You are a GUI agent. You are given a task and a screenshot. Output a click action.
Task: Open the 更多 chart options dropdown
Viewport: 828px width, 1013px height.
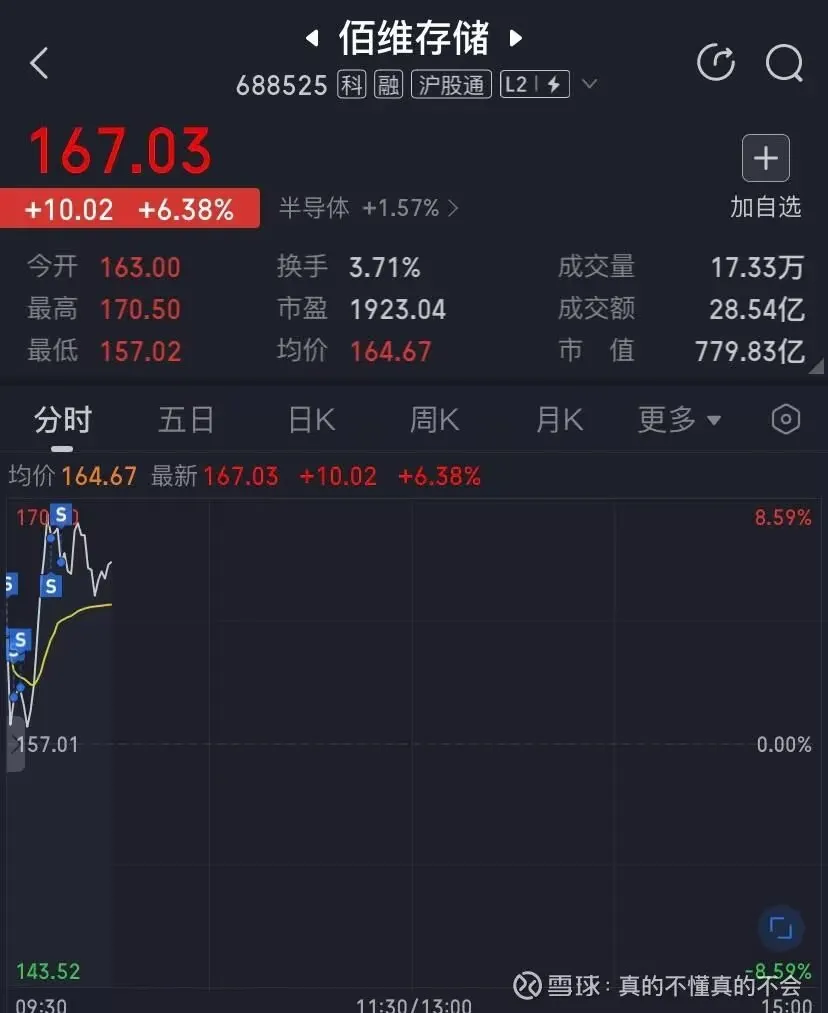pyautogui.click(x=679, y=420)
